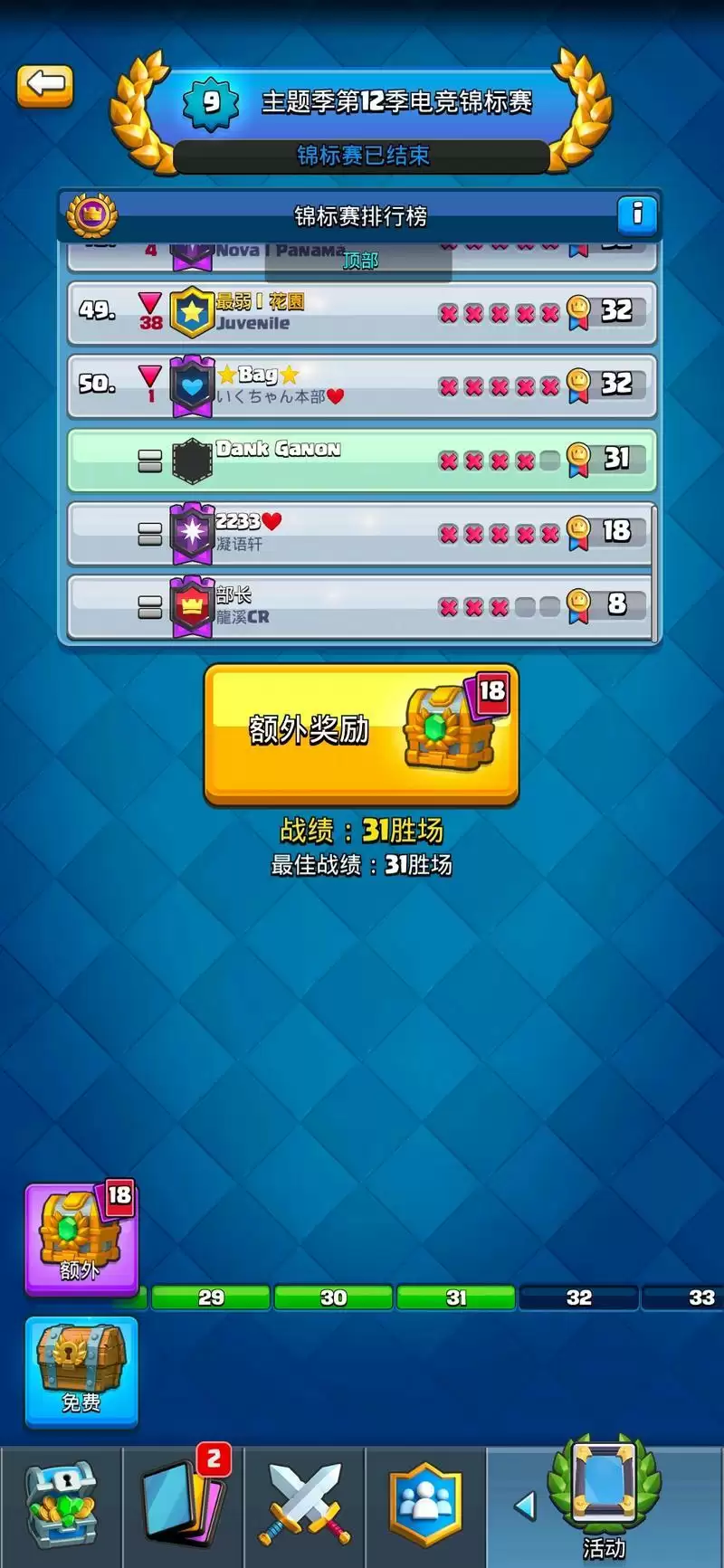Open the blue 免费 free chest tile
724x1568 pixels.
pyautogui.click(x=81, y=1372)
